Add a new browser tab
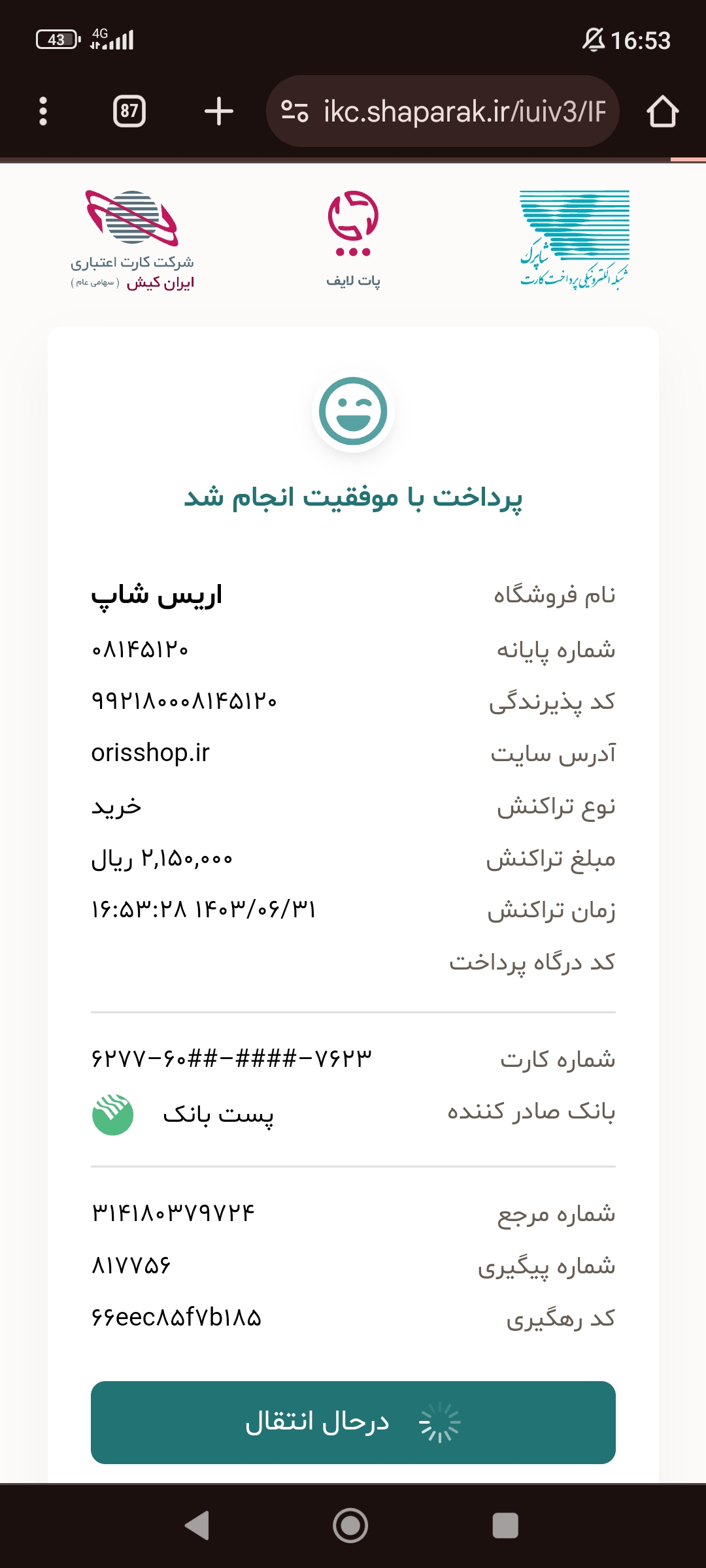 [x=219, y=111]
